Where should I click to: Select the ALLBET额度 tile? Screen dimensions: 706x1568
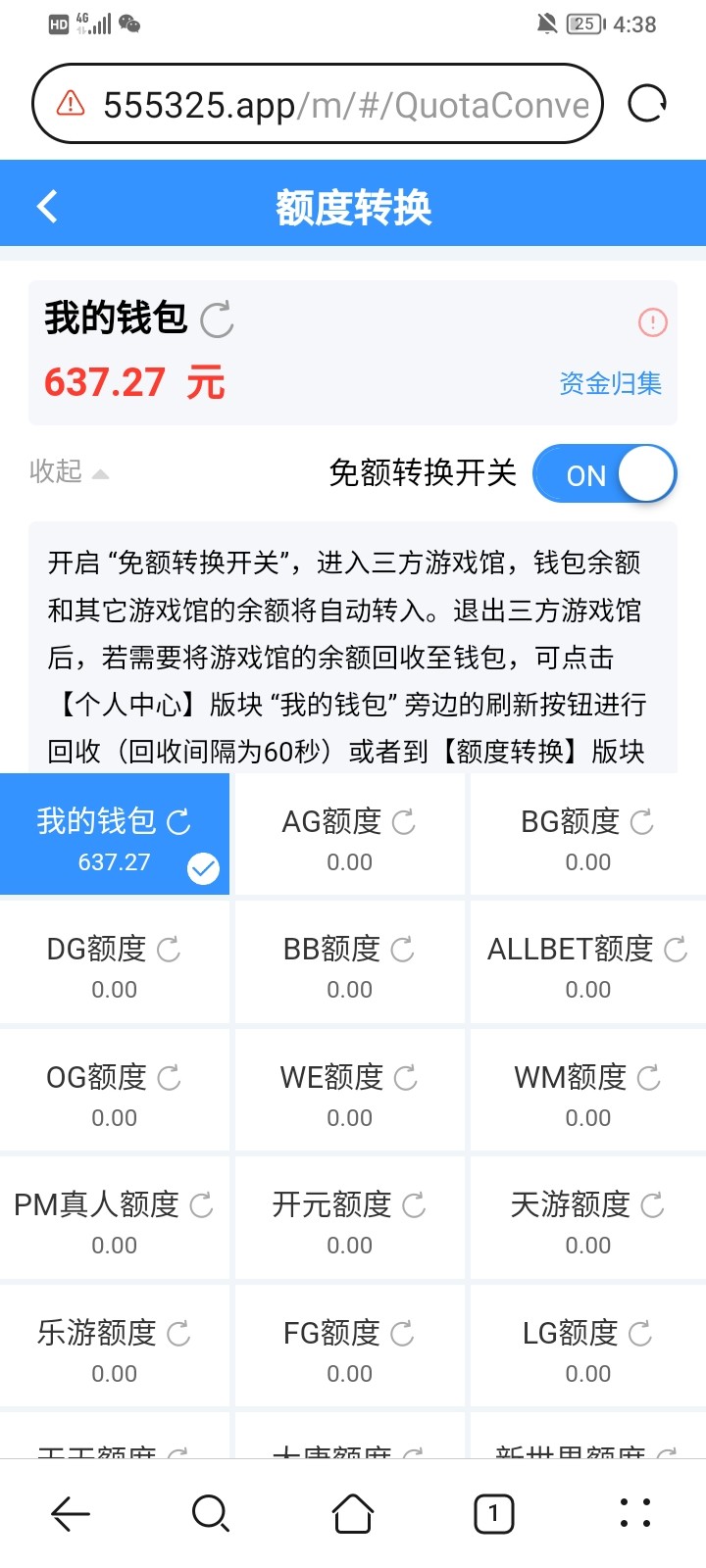tap(587, 963)
